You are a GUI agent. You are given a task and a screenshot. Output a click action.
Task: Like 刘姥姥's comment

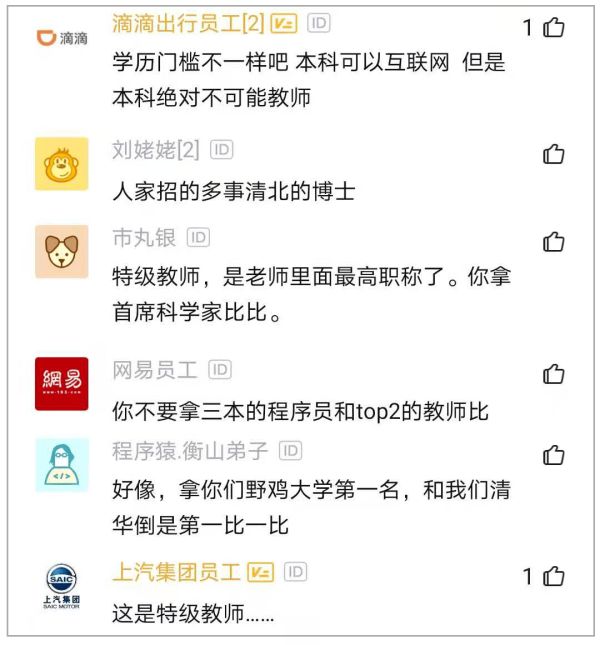coord(554,154)
